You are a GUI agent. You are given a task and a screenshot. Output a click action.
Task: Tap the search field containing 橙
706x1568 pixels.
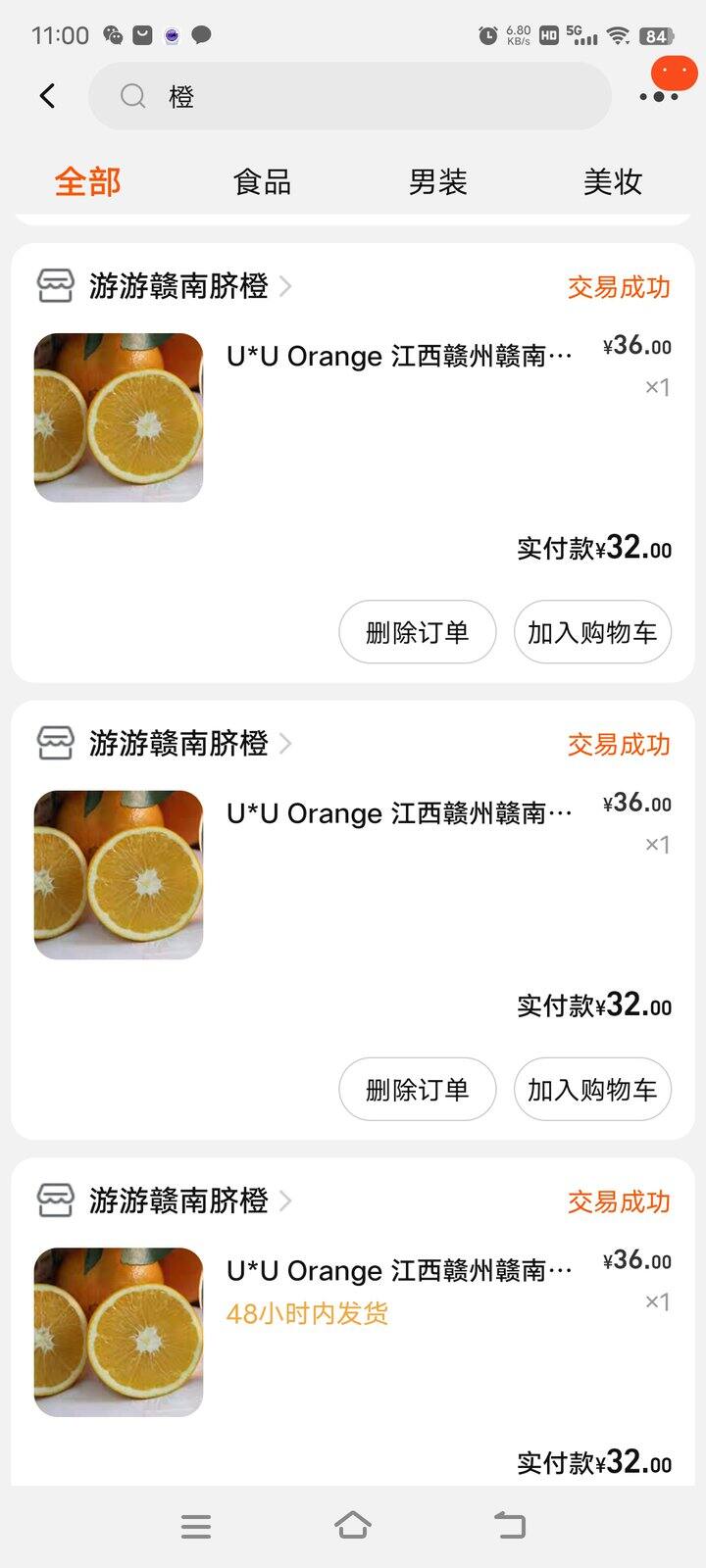pos(350,96)
